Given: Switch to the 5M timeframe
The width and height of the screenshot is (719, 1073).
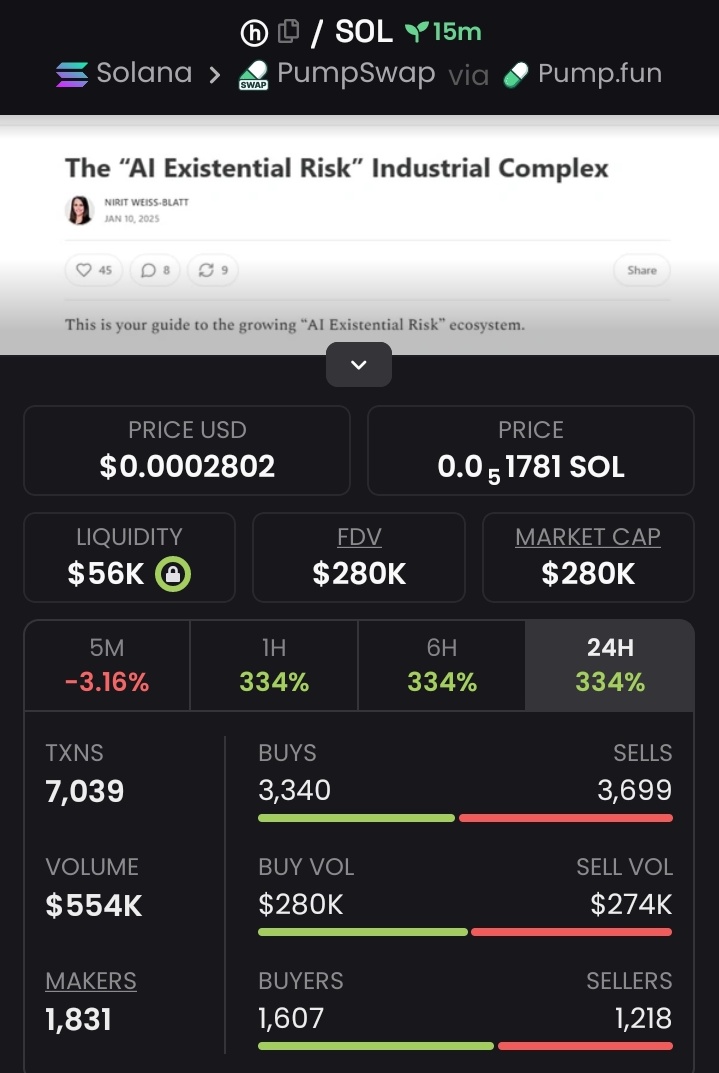Looking at the screenshot, I should coord(107,666).
